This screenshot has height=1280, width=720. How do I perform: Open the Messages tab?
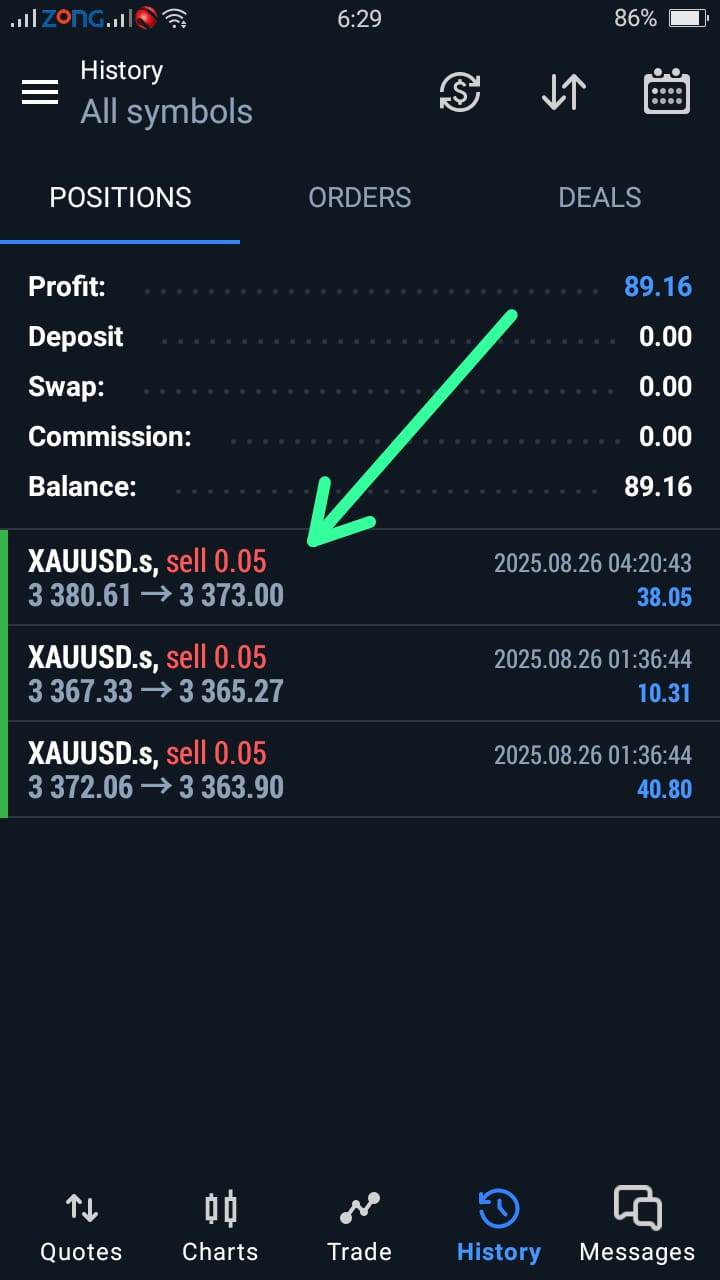pos(637,1226)
